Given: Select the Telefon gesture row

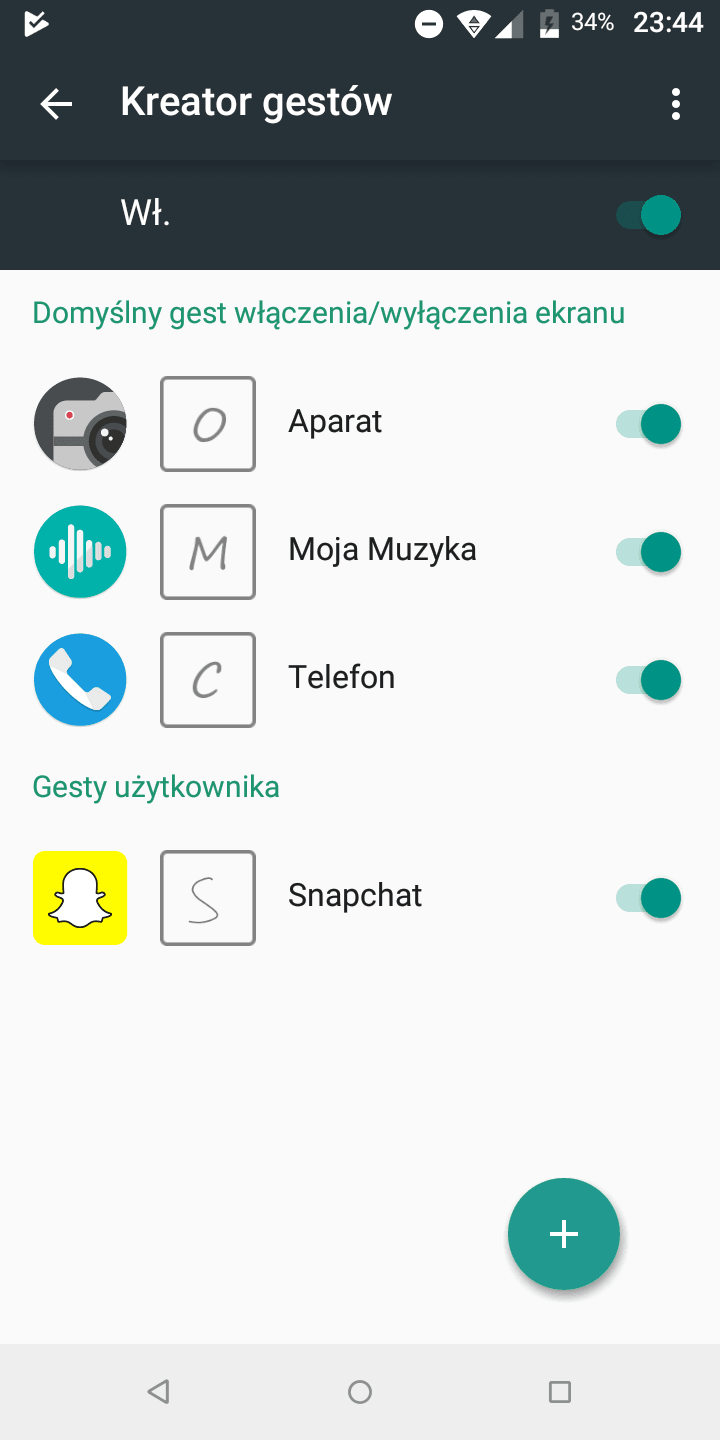Looking at the screenshot, I should pos(360,680).
